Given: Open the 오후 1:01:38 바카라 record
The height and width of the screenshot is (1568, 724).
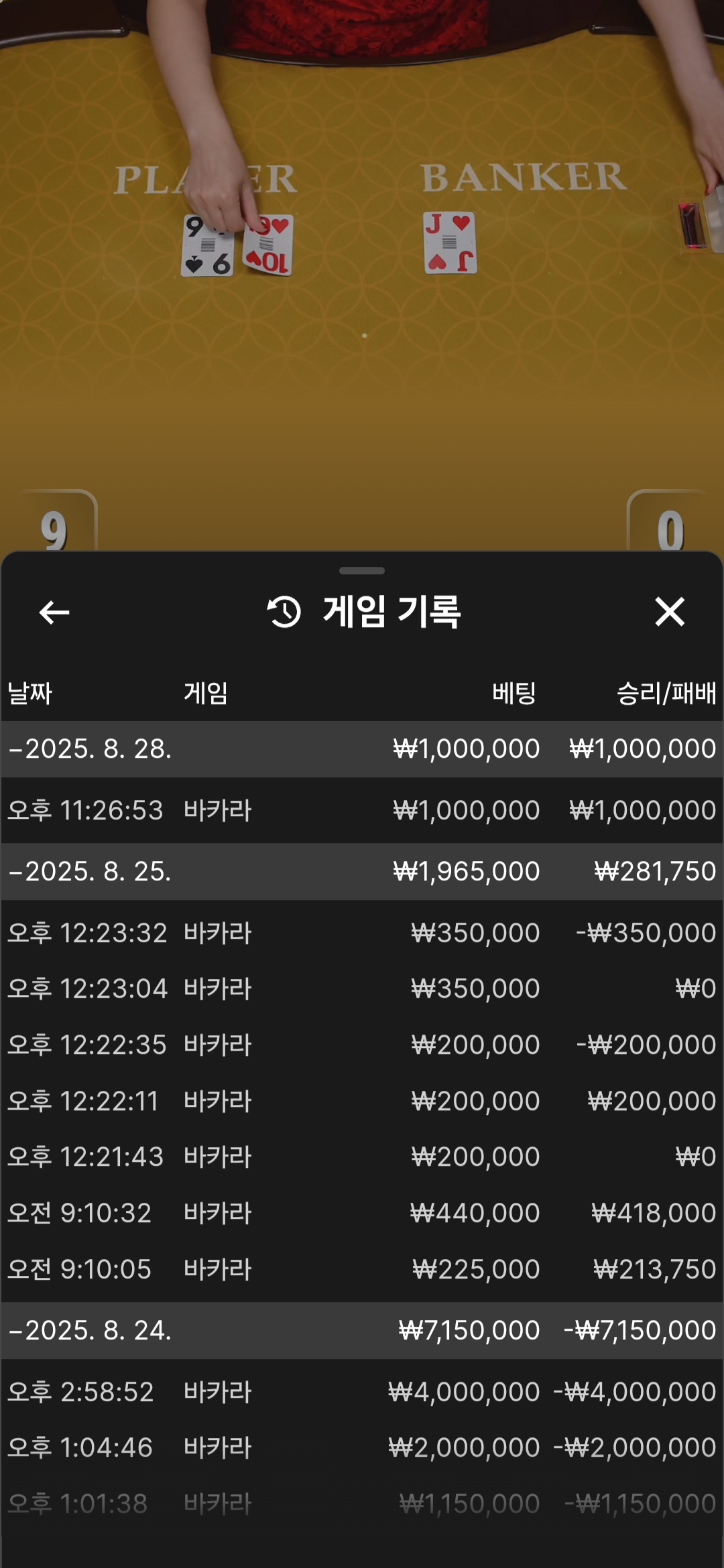Looking at the screenshot, I should [x=362, y=1504].
